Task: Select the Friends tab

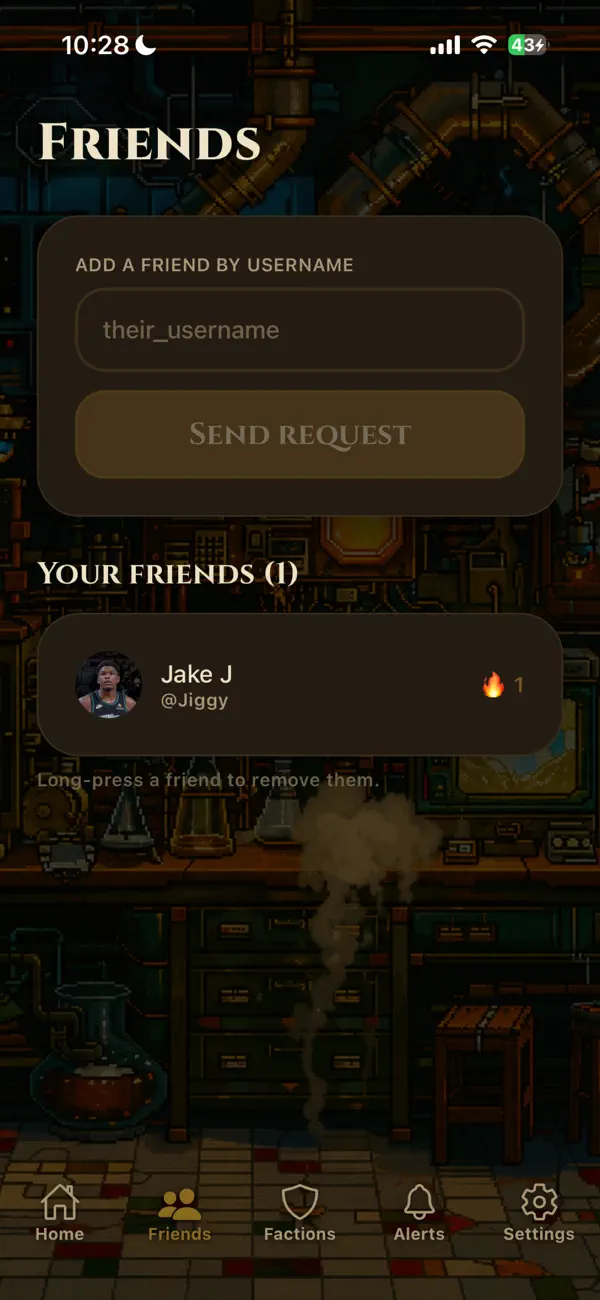Action: [180, 1212]
